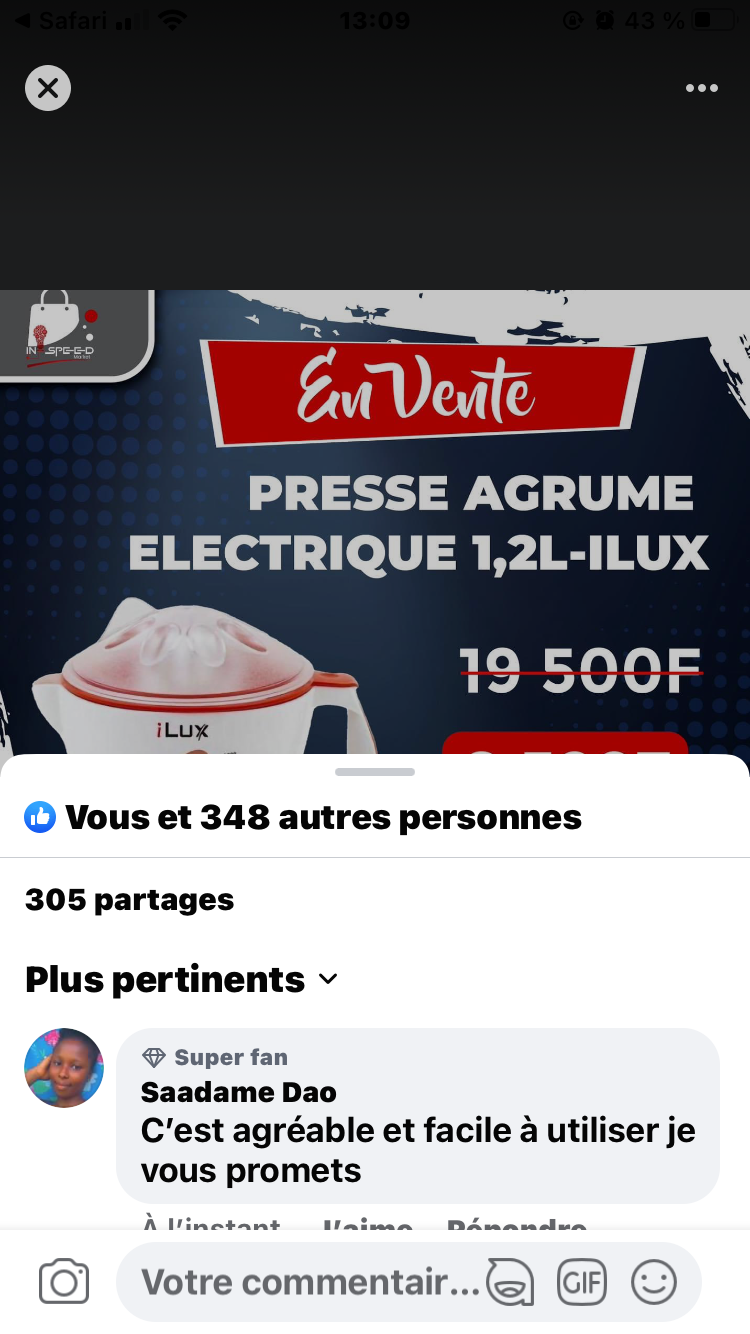
Task: Close the photo viewer
Action: tap(48, 88)
